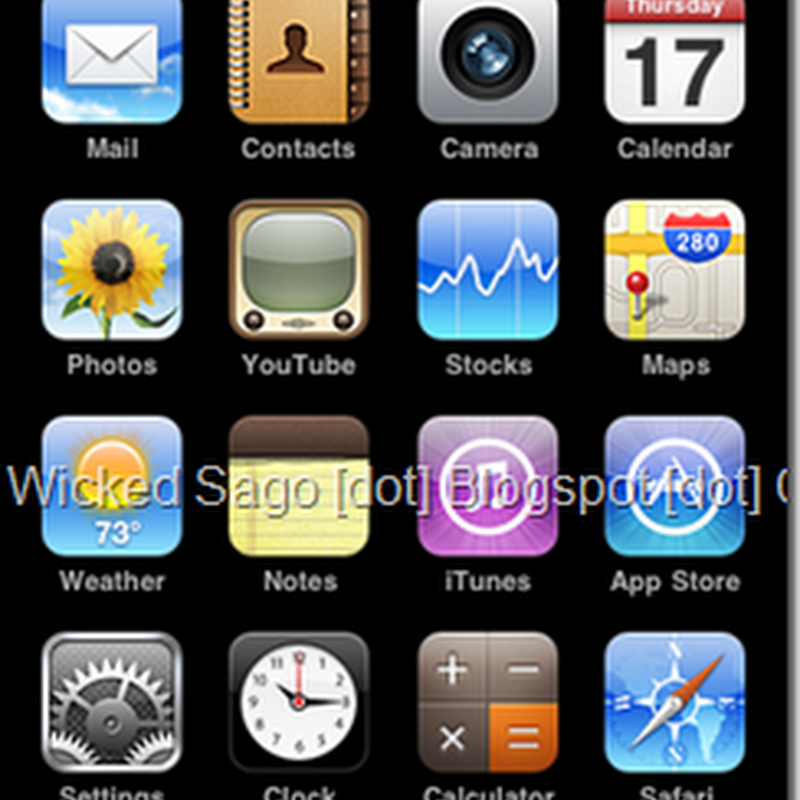Image resolution: width=800 pixels, height=800 pixels.
Task: Check the Weather app
Action: [112, 486]
